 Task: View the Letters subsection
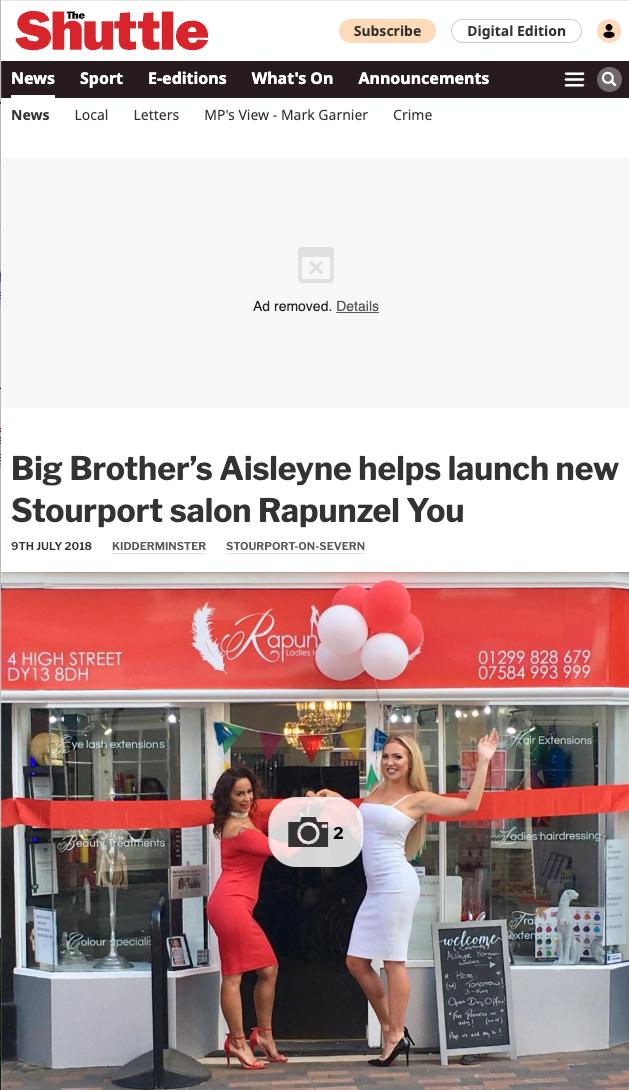pos(156,115)
